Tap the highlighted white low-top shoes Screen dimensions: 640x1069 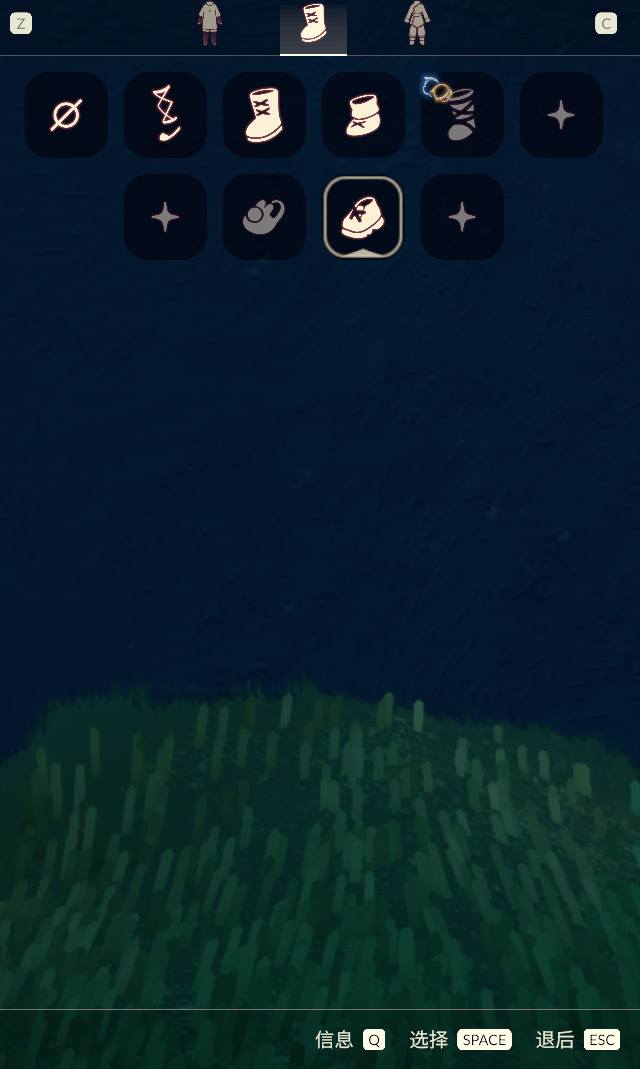[x=363, y=216]
